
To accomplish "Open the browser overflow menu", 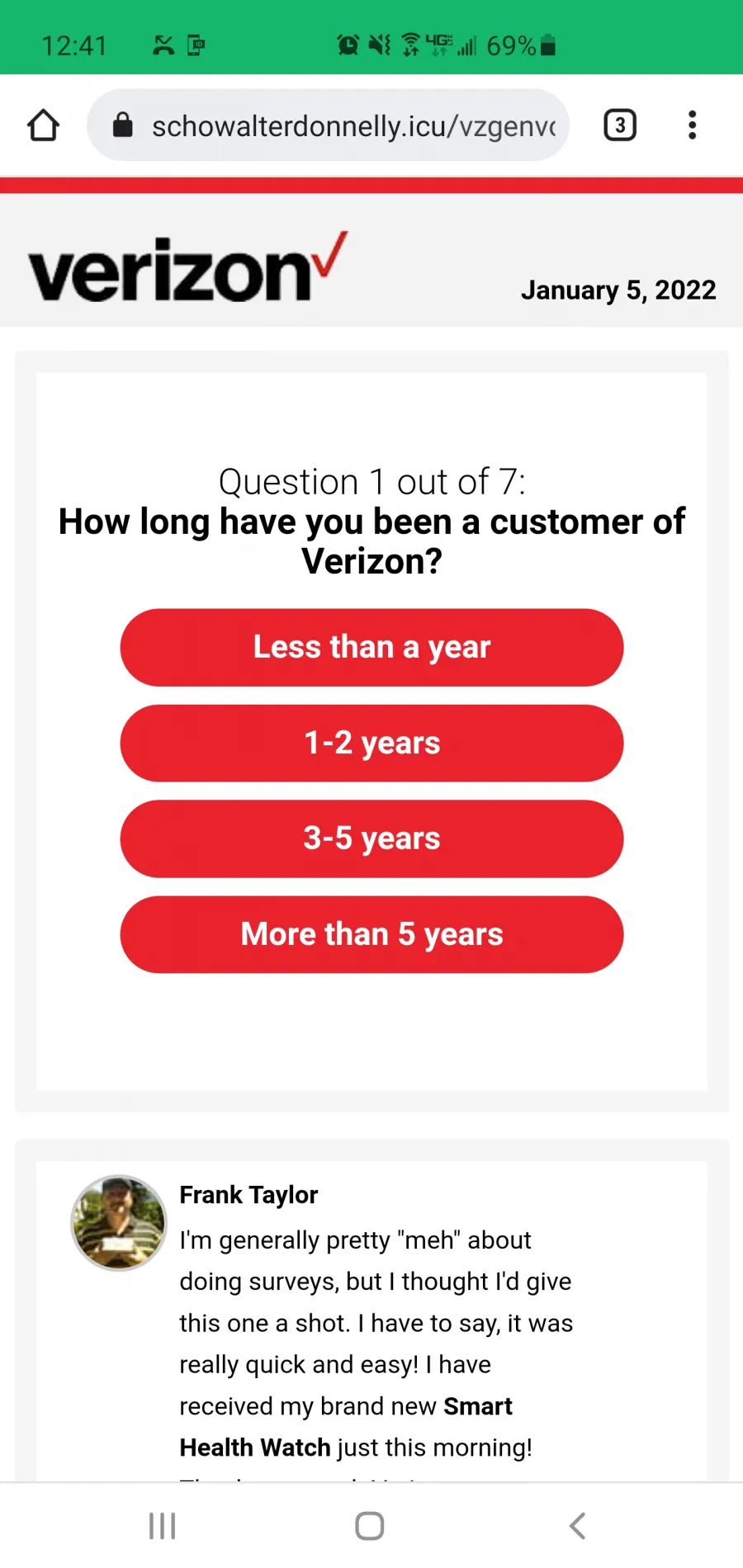I will click(x=693, y=125).
